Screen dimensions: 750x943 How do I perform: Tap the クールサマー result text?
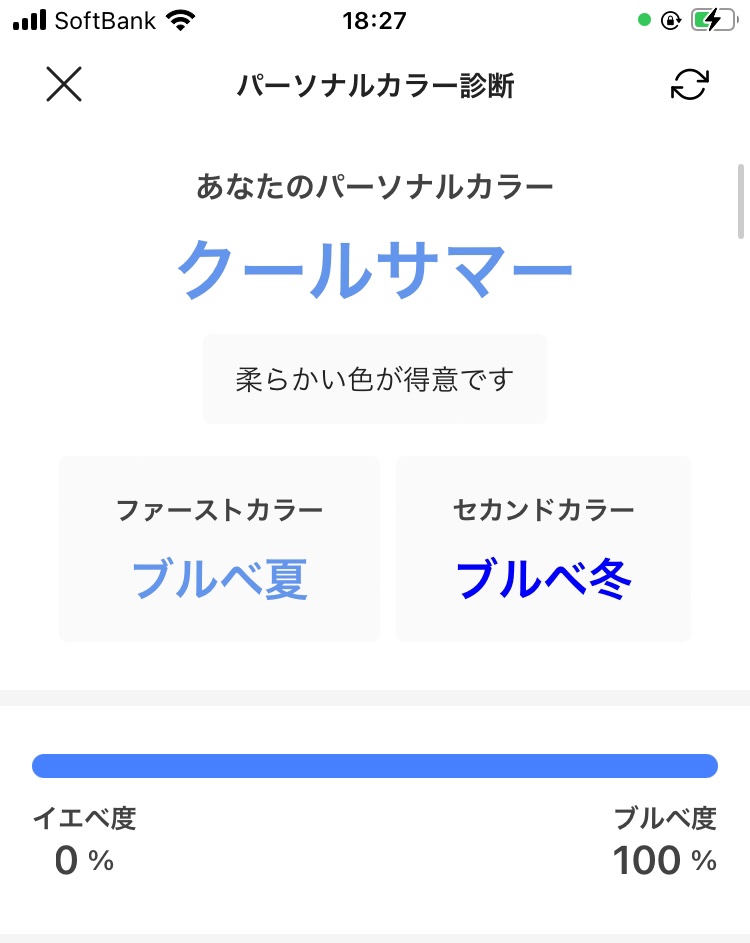375,265
